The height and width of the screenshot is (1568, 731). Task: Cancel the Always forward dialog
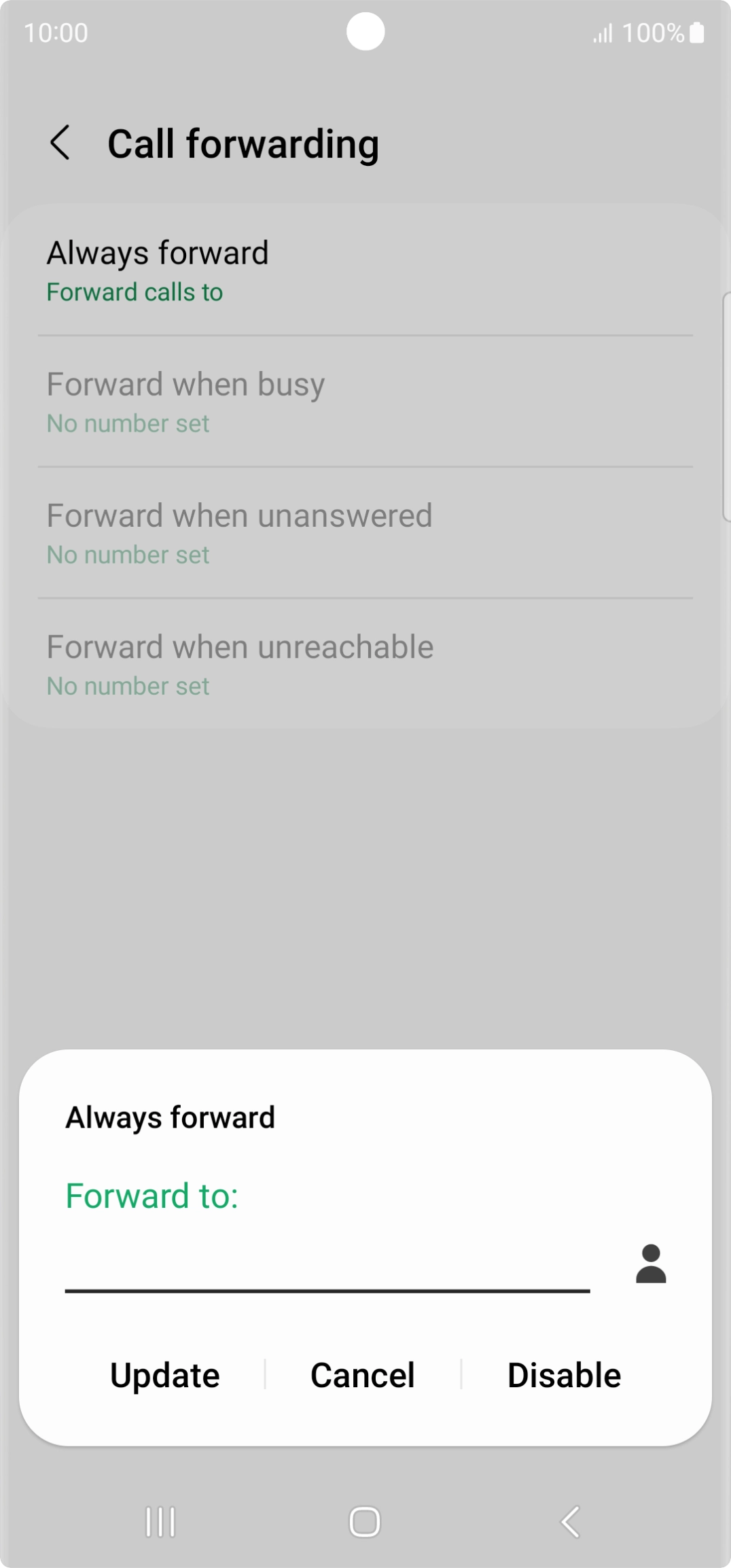[x=363, y=1376]
